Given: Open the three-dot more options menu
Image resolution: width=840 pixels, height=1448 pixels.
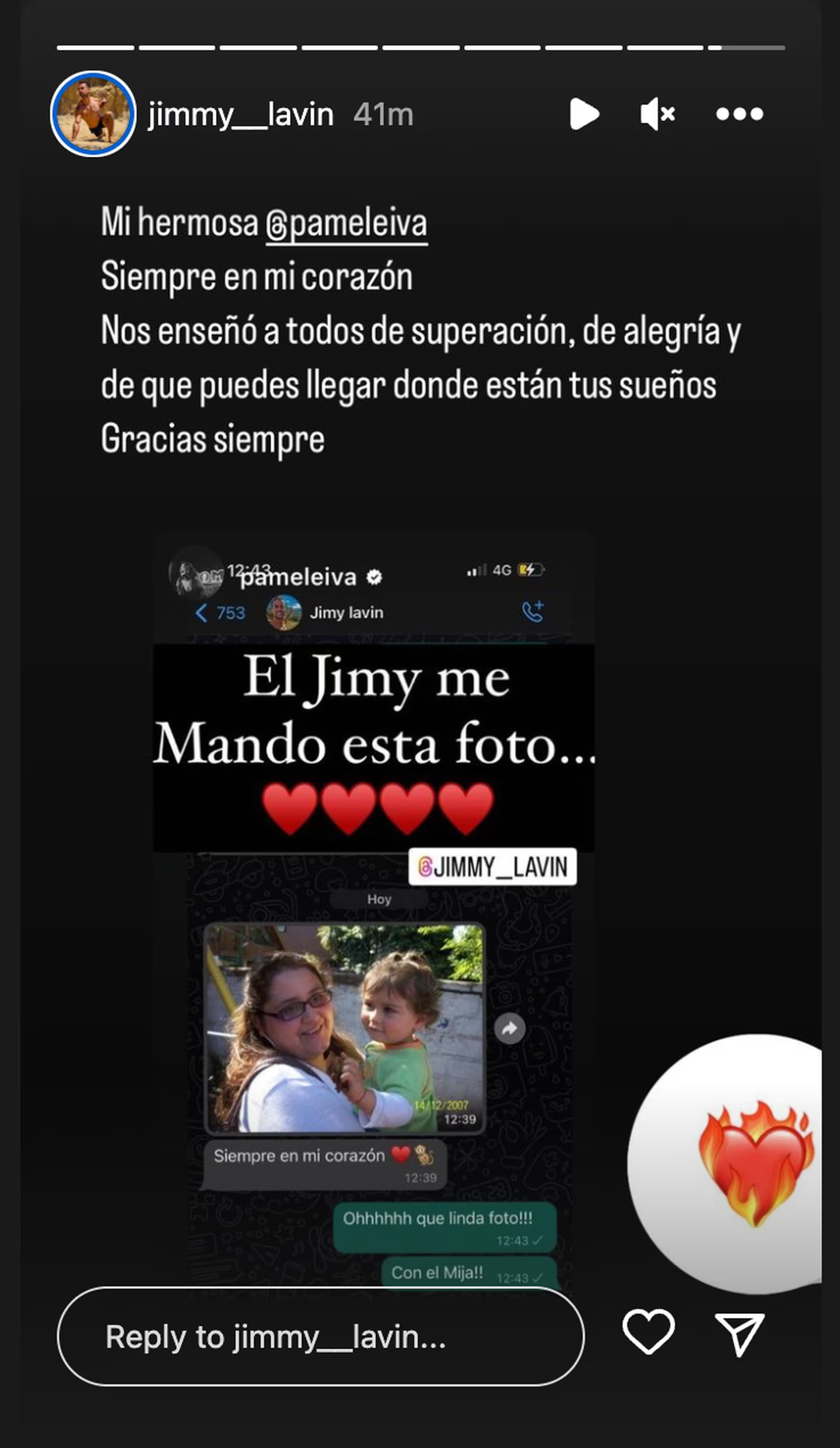Looking at the screenshot, I should pos(739,114).
